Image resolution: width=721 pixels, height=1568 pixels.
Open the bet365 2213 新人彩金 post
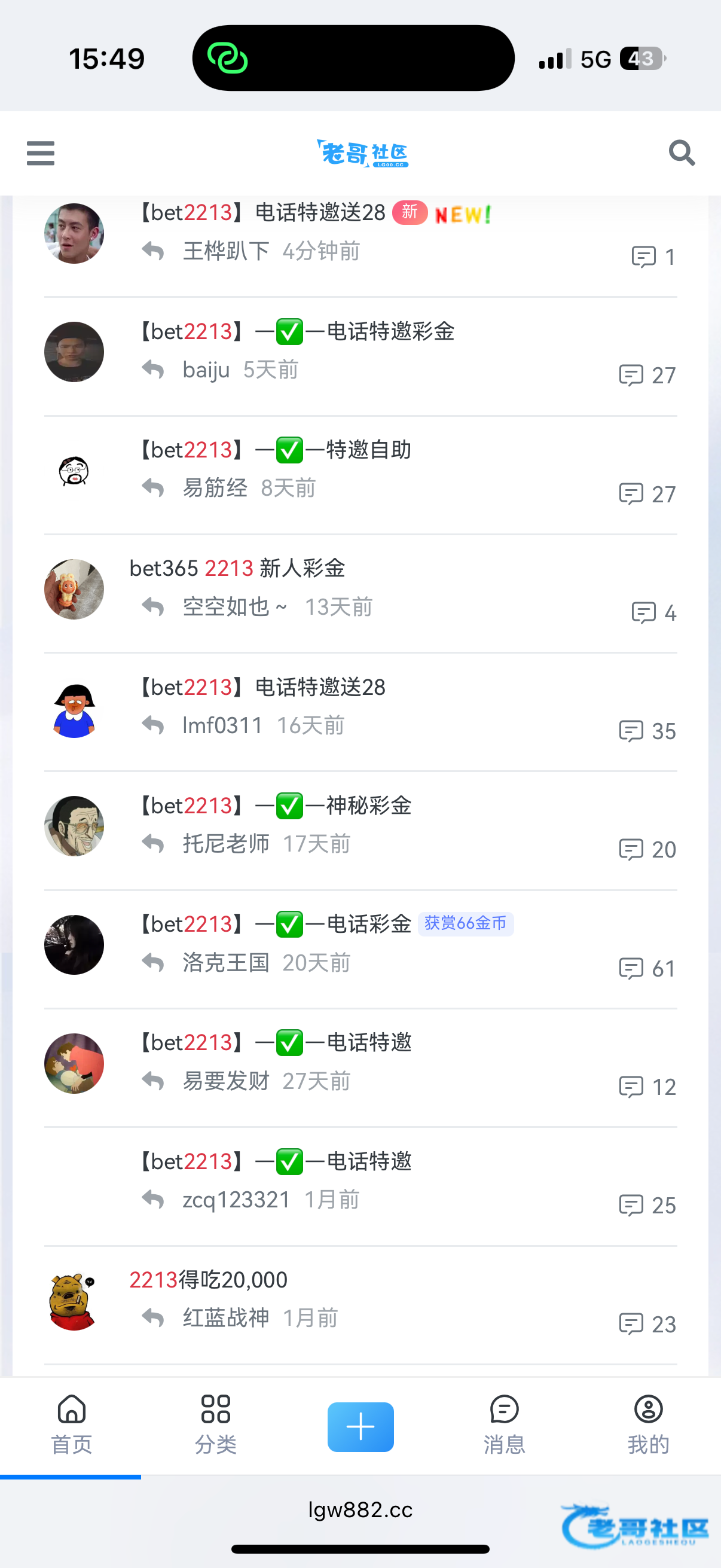coord(237,569)
